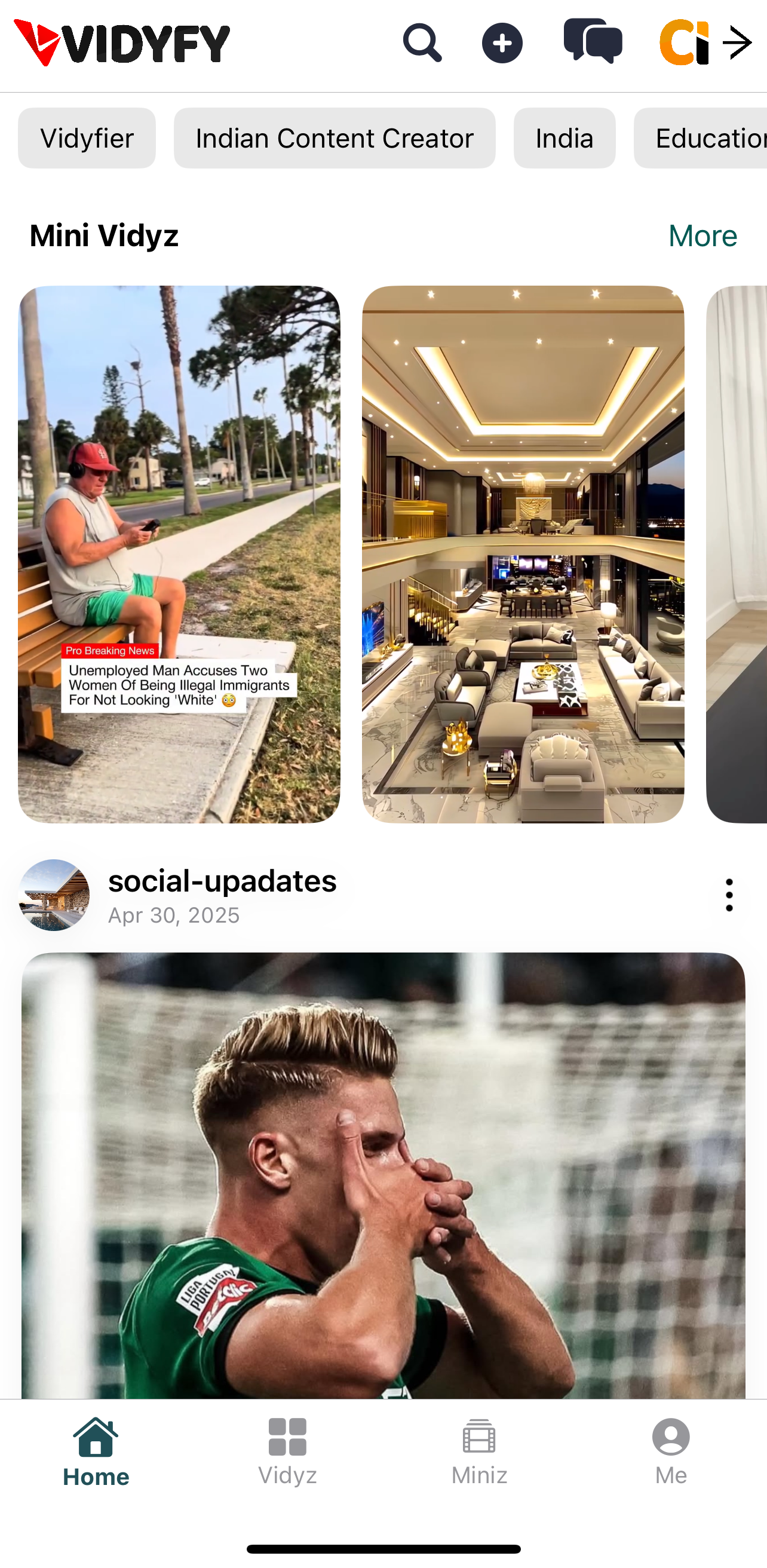Switch to the Miniz tab
Screen dimensions: 767x1568
pos(479,1451)
